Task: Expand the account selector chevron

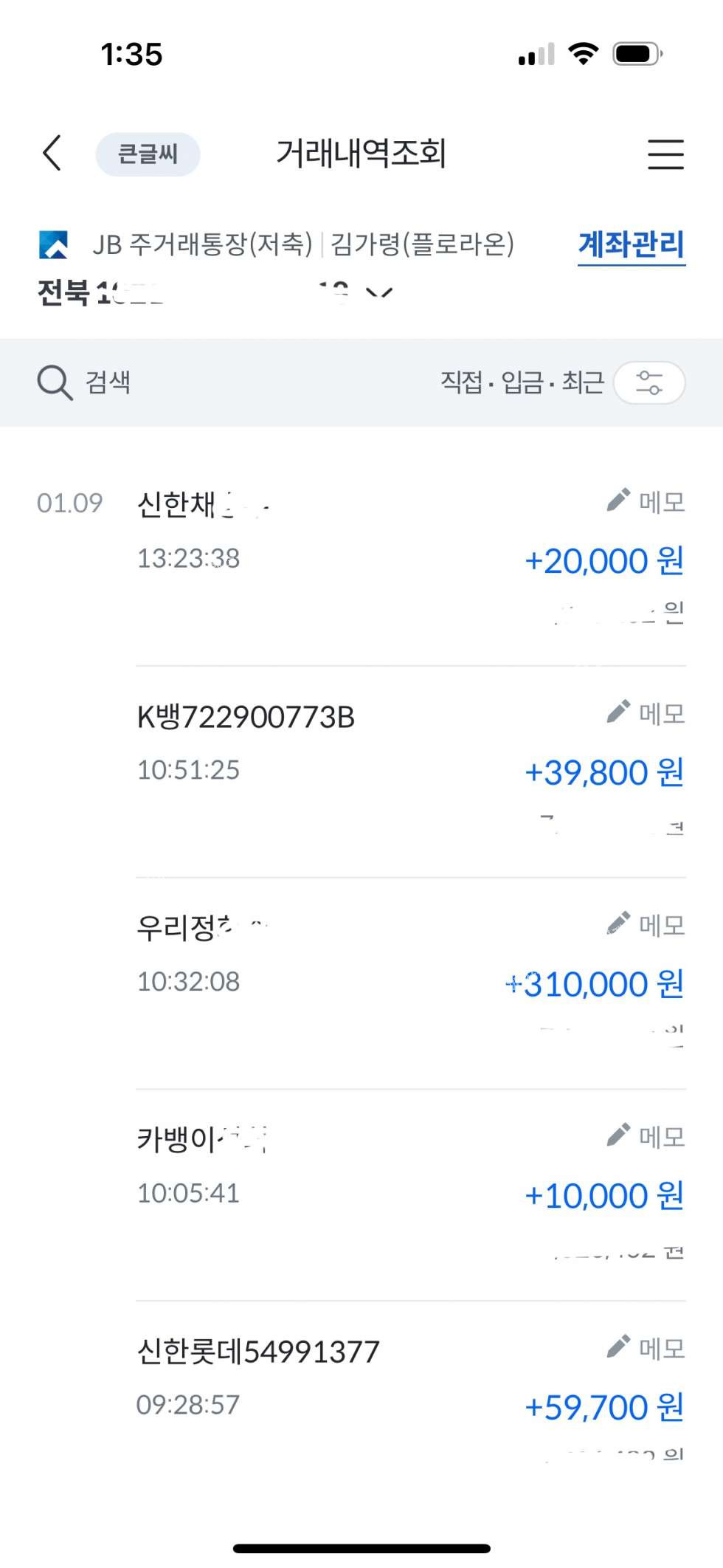Action: coord(379,293)
